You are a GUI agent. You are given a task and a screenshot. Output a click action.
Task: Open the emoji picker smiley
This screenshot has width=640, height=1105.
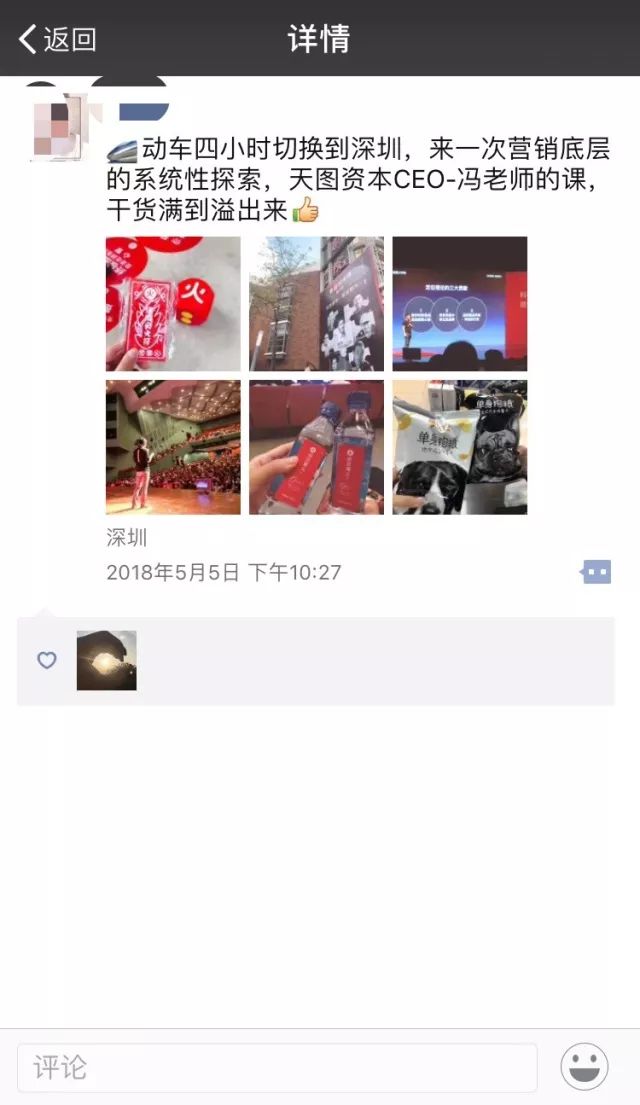click(x=585, y=1068)
